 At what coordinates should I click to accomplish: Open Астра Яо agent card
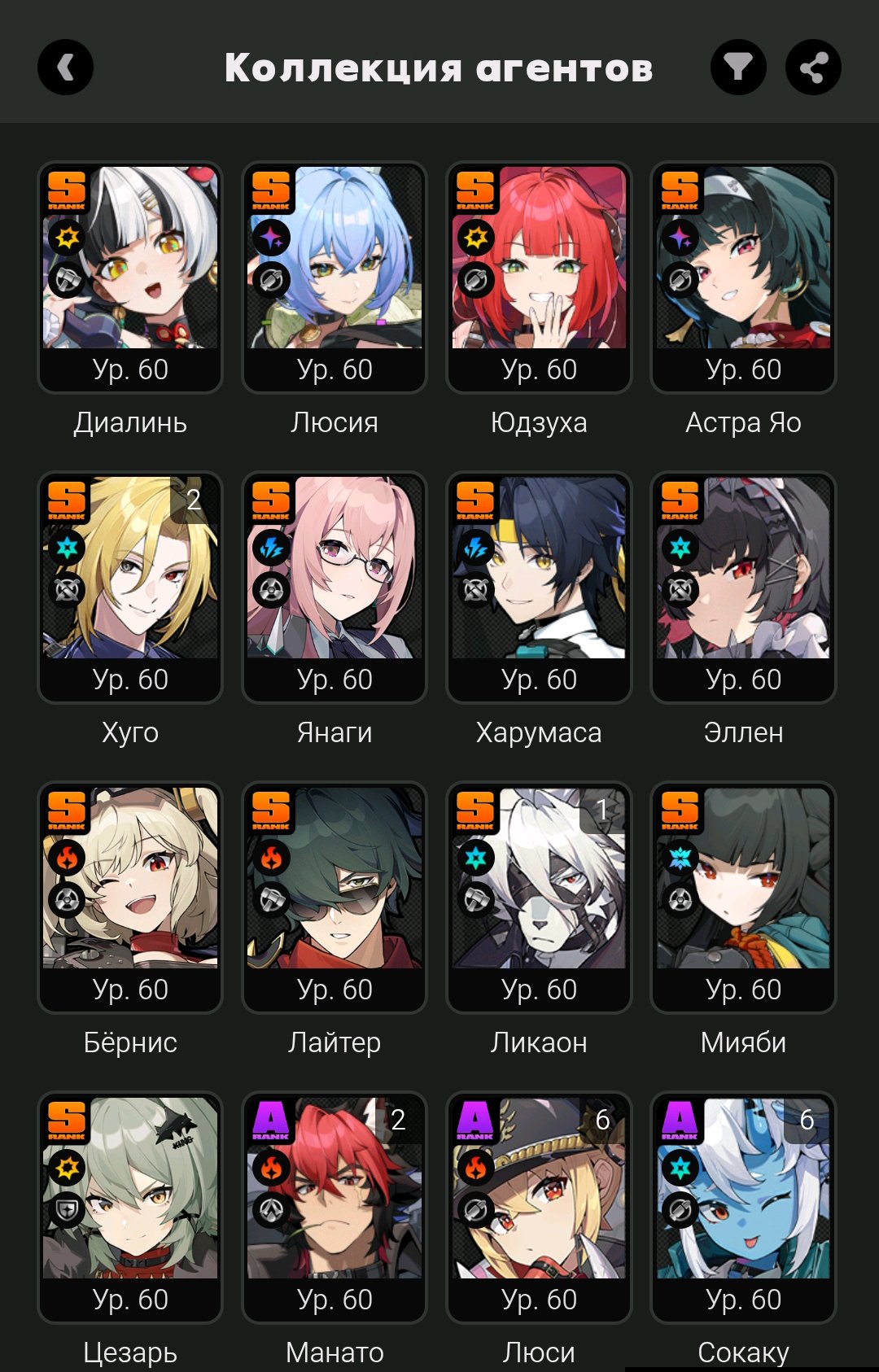pos(743,277)
